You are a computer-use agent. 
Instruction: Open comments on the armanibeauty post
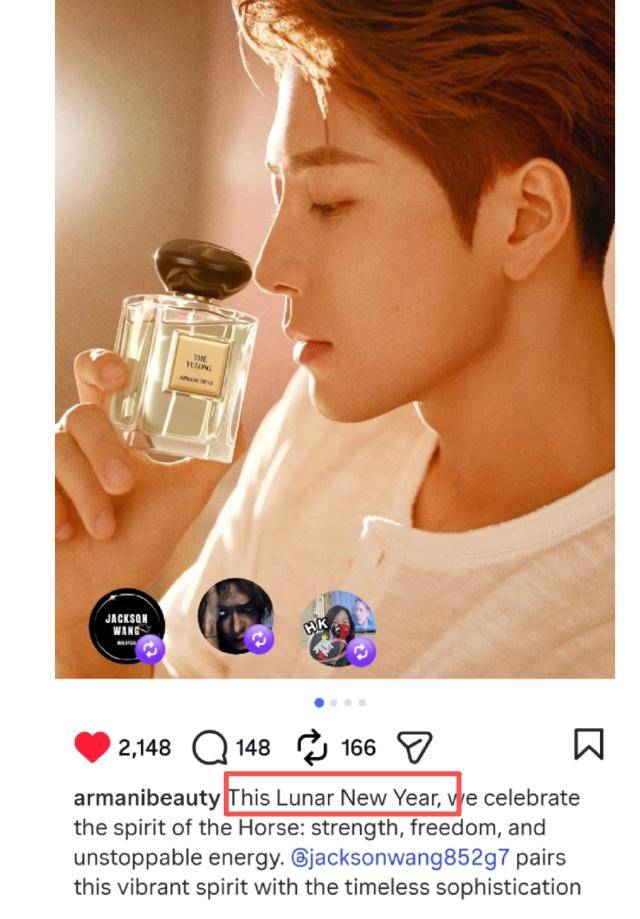click(x=210, y=746)
